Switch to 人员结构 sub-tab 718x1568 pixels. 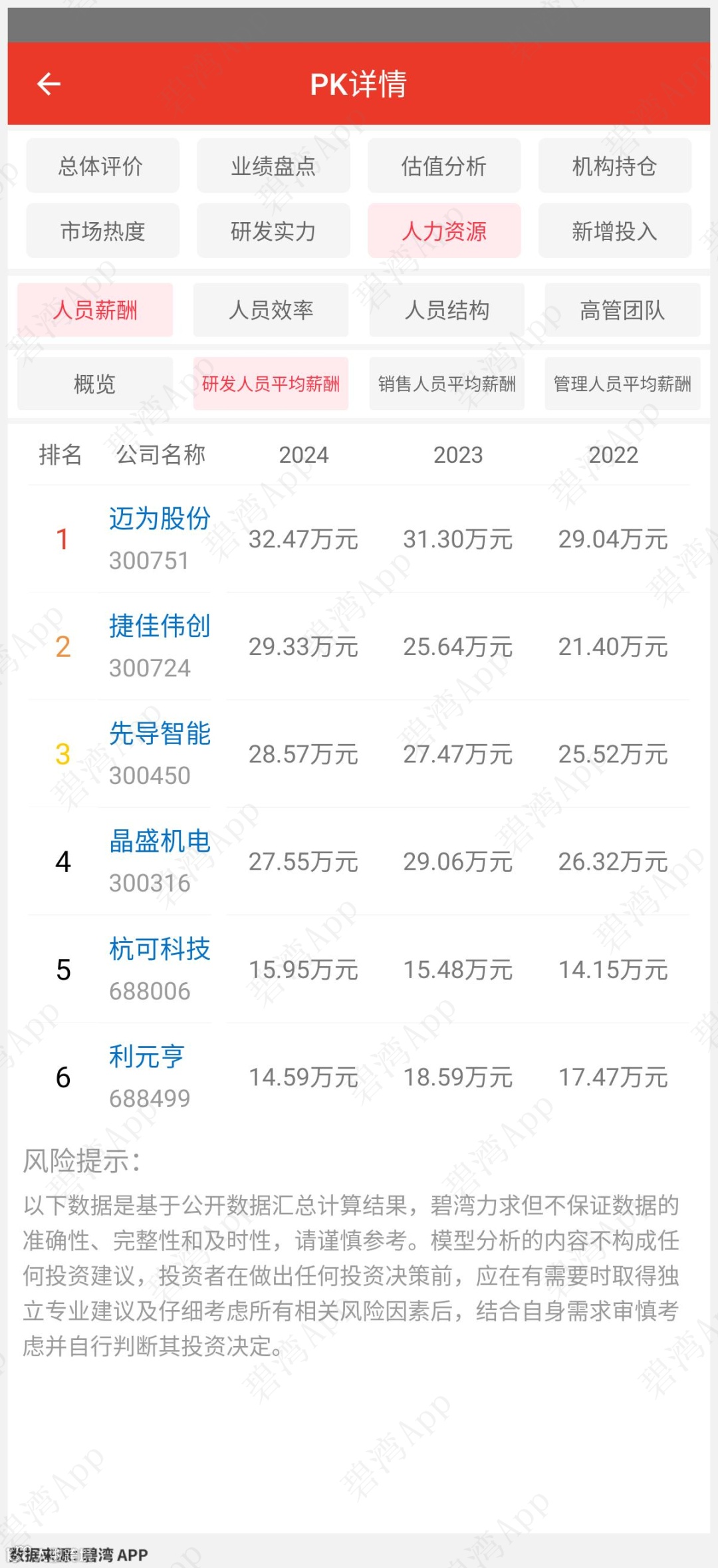pos(447,310)
